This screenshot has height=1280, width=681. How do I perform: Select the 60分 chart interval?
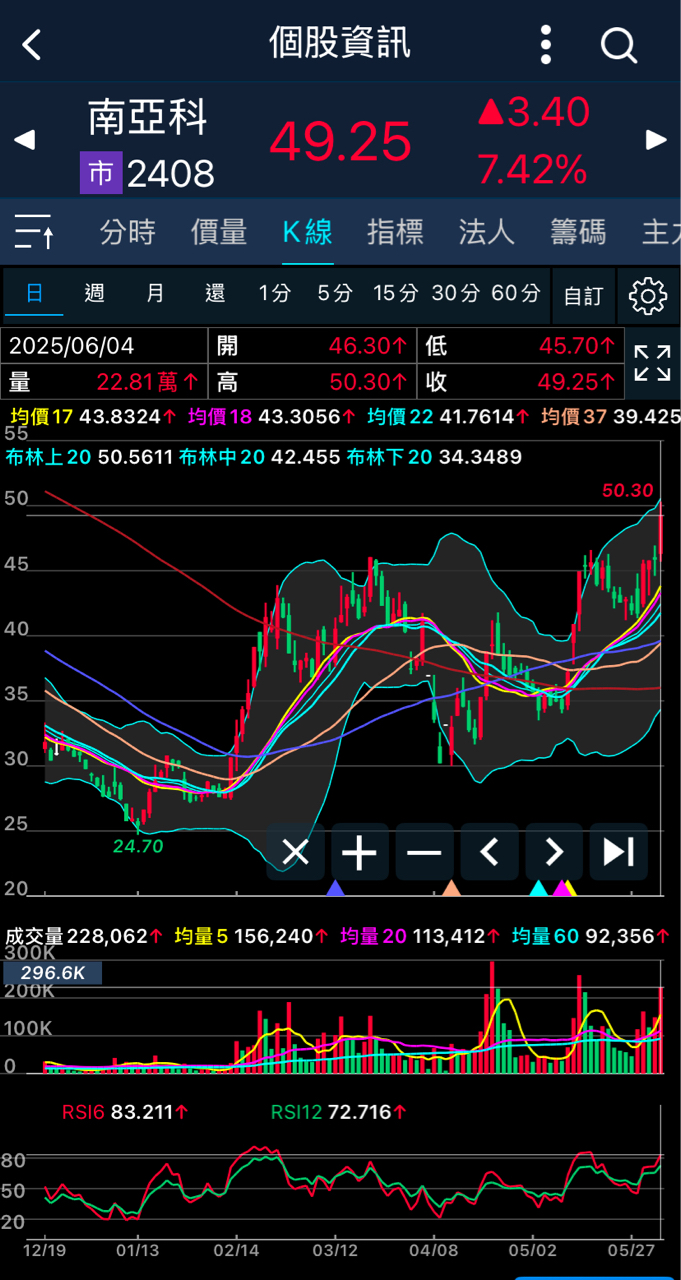[x=516, y=294]
